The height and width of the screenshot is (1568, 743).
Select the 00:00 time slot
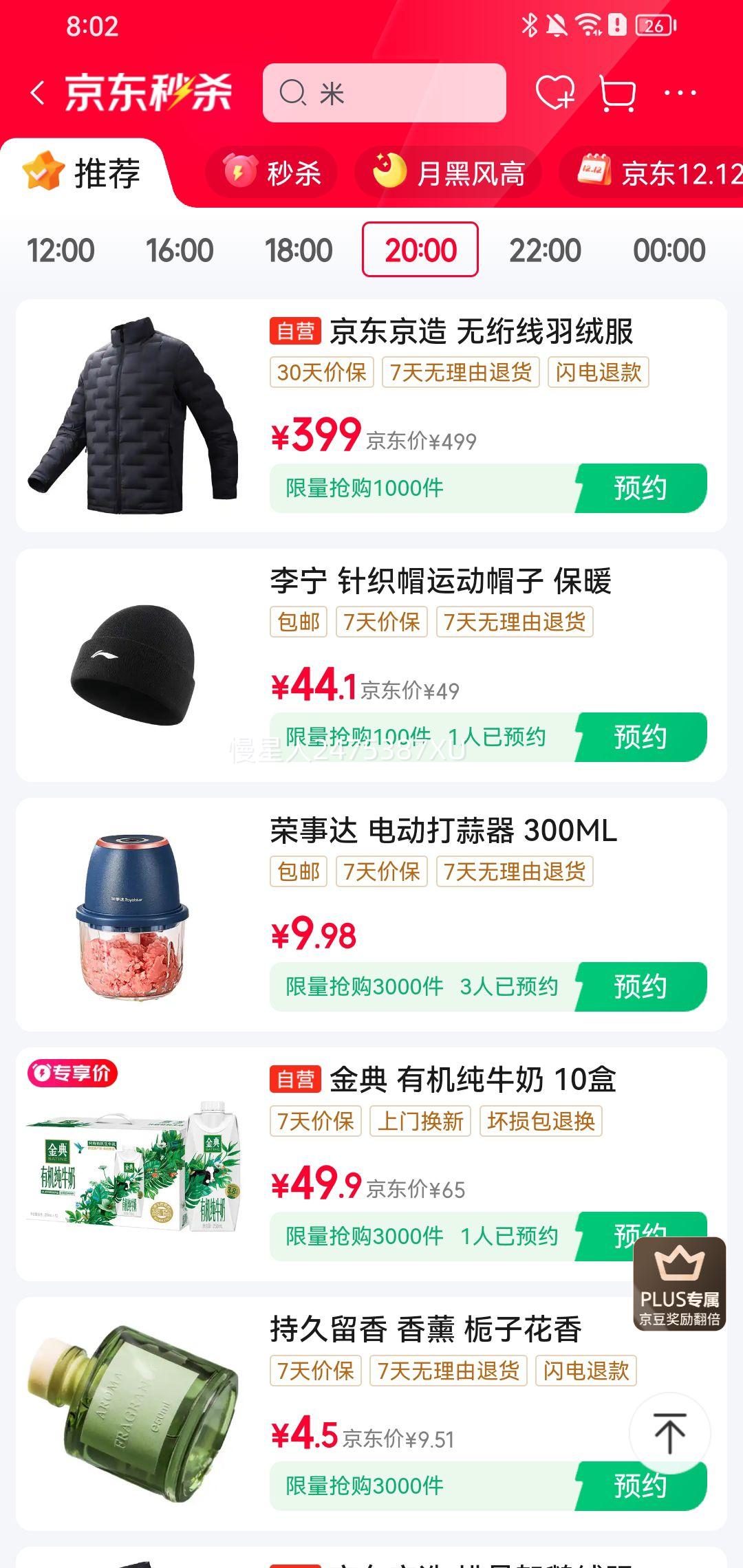(x=669, y=250)
